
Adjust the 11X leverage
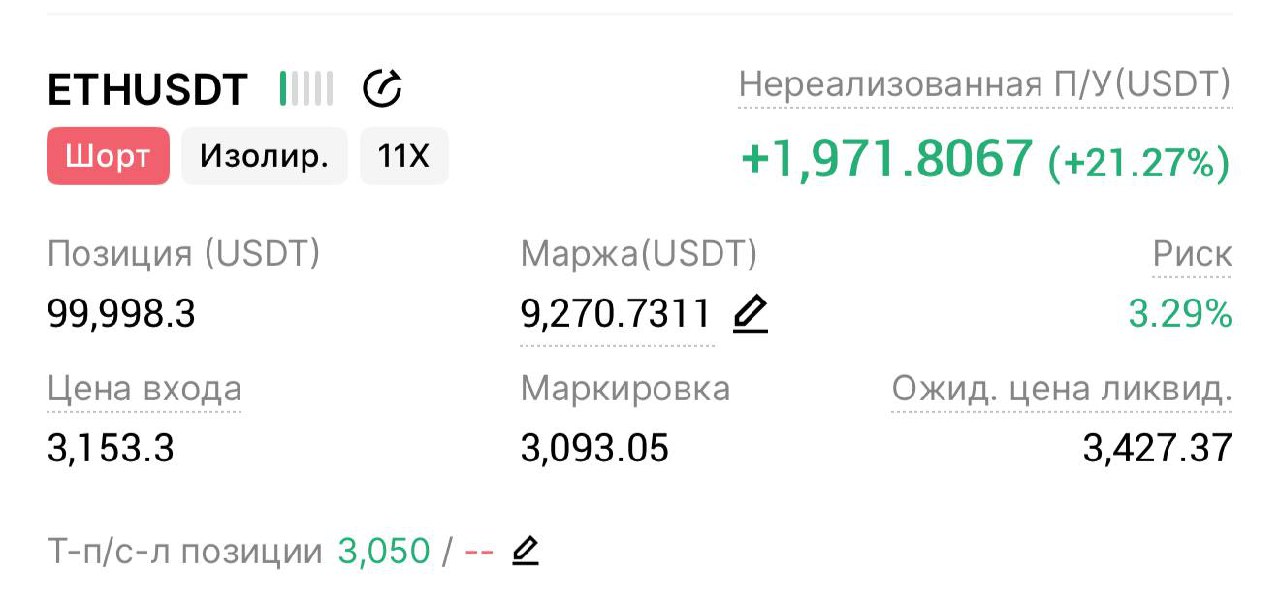coord(404,156)
